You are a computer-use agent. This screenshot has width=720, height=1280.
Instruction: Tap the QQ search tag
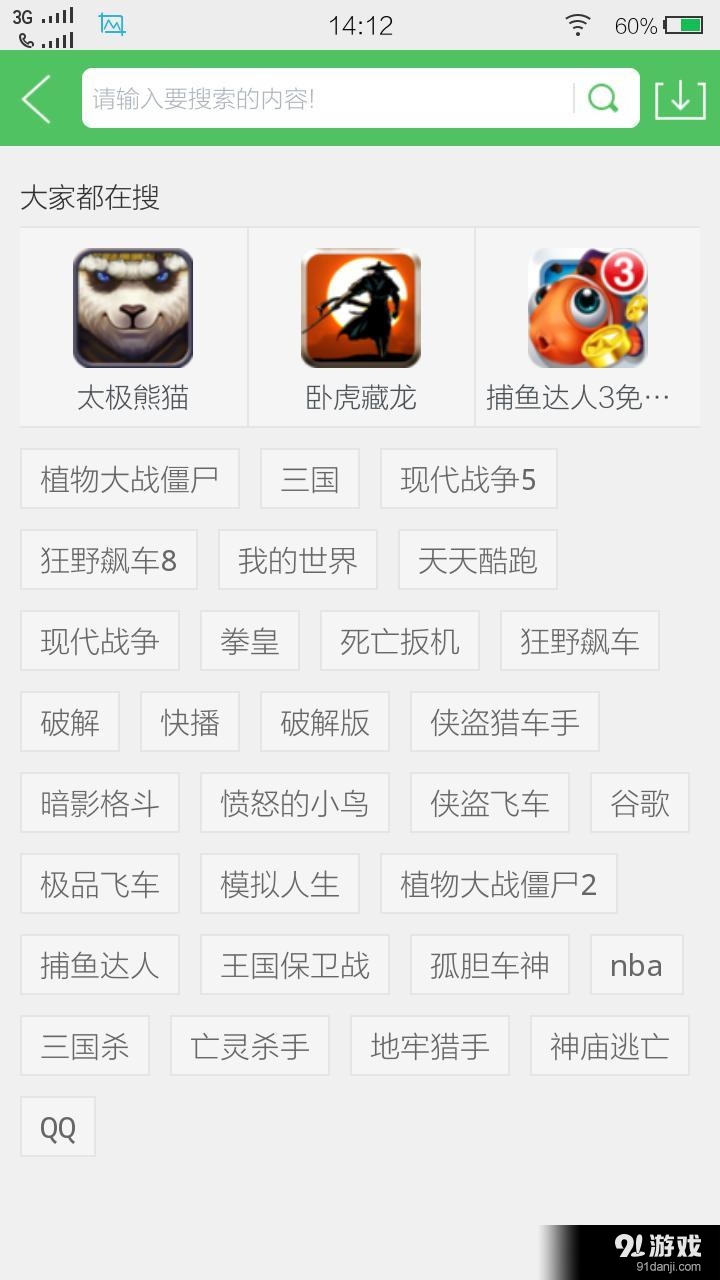57,1126
